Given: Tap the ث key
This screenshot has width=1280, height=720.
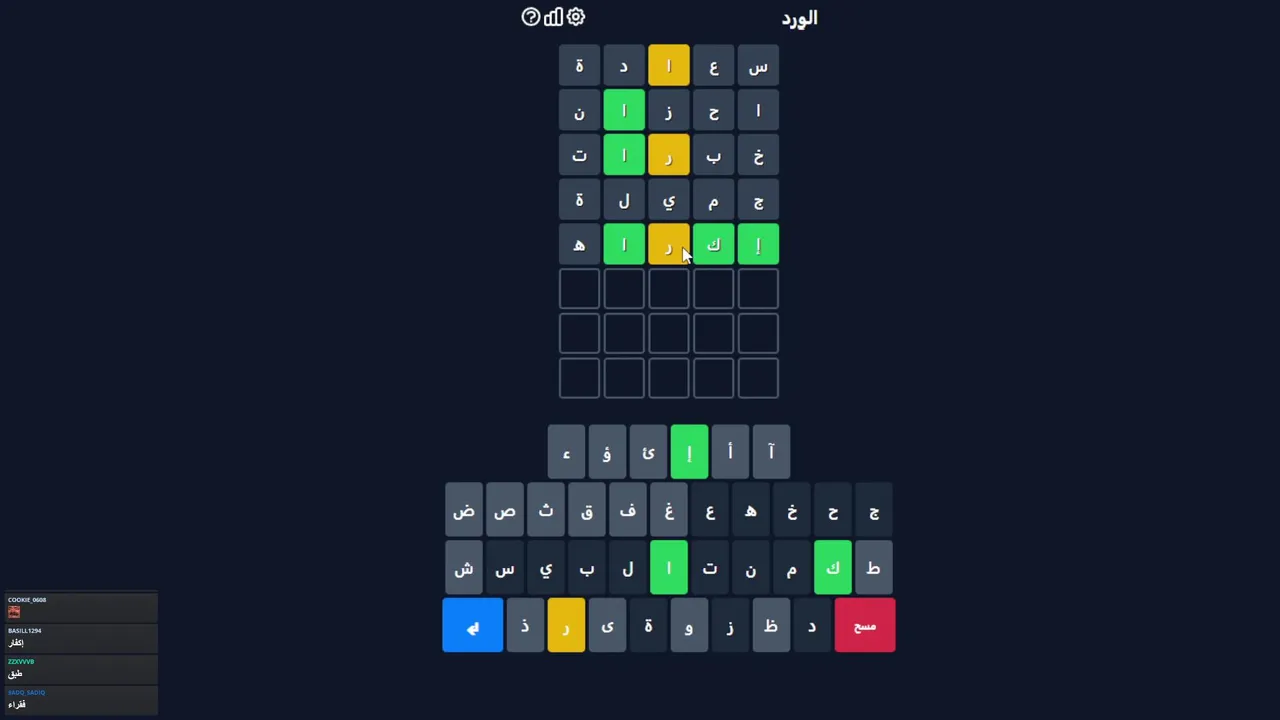Looking at the screenshot, I should (x=545, y=511).
